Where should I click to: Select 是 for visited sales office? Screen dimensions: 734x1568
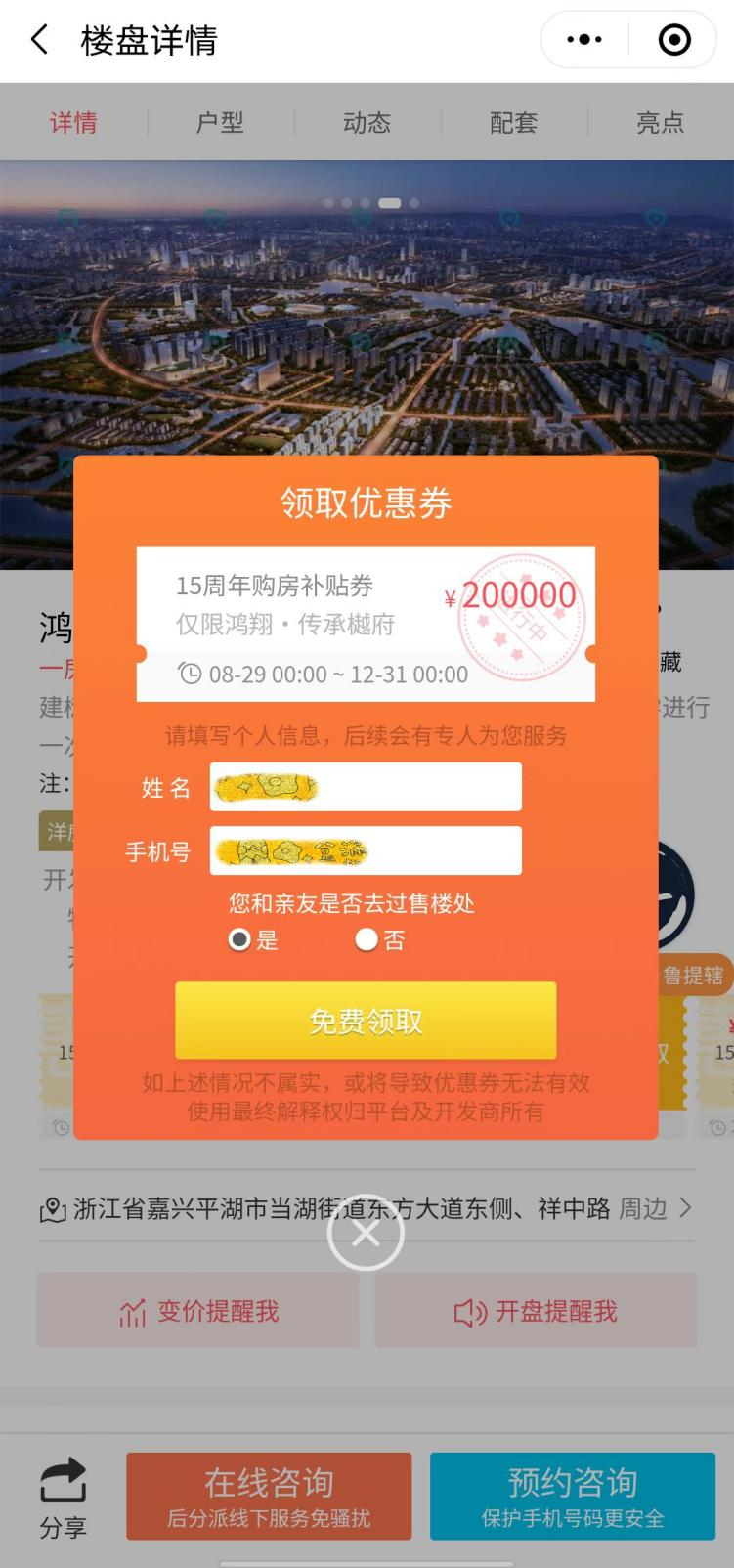tap(239, 939)
